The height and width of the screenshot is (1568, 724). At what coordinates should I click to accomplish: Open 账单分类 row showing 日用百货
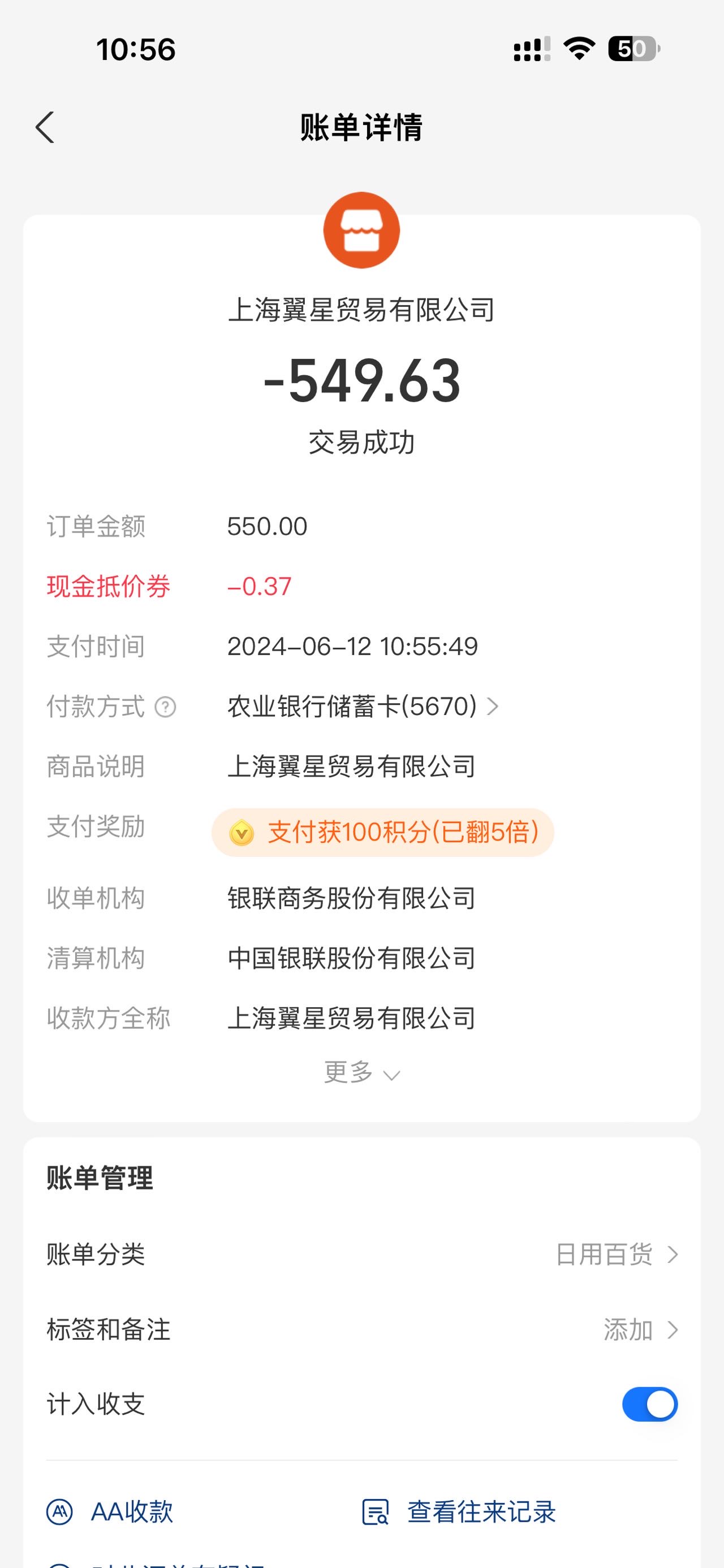[361, 1254]
